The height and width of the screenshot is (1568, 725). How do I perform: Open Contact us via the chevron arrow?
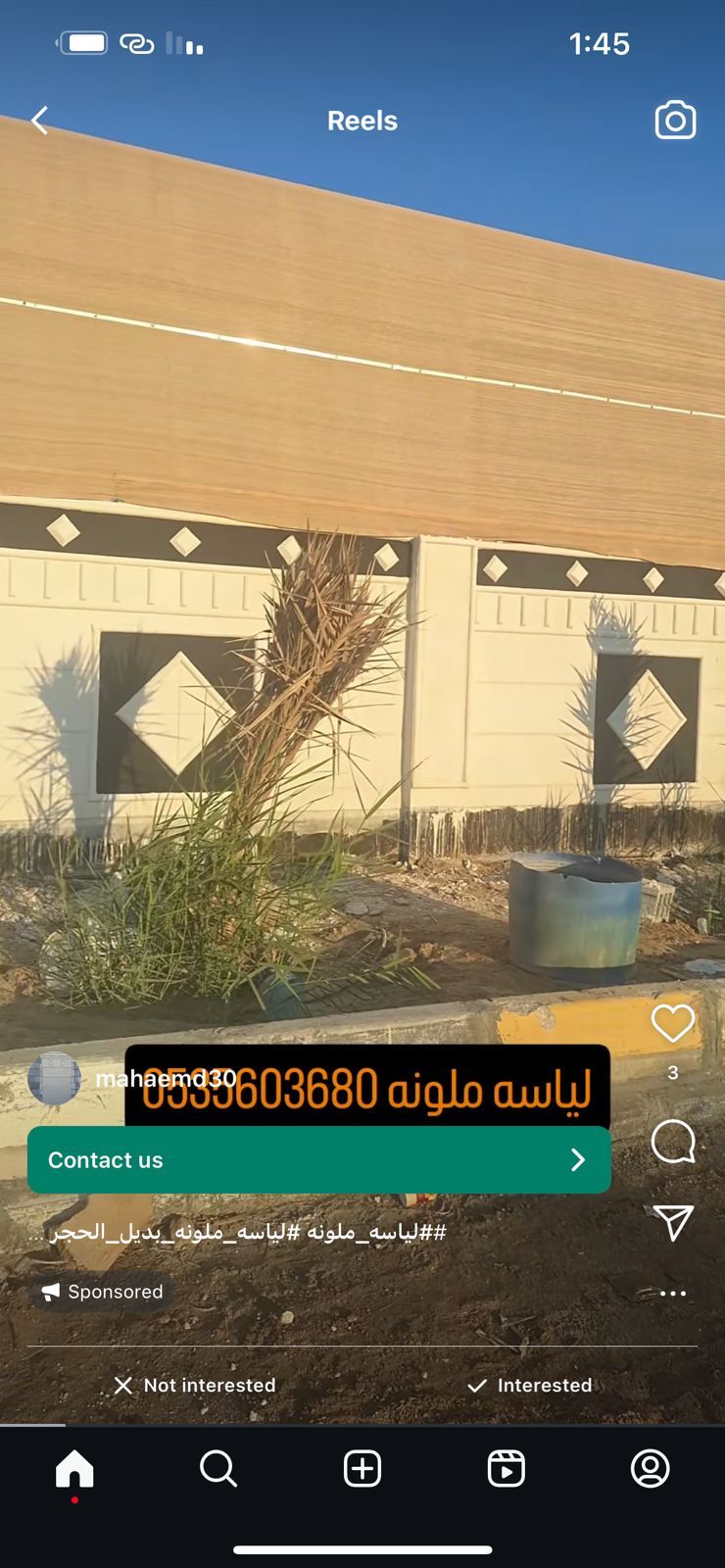click(x=578, y=1159)
